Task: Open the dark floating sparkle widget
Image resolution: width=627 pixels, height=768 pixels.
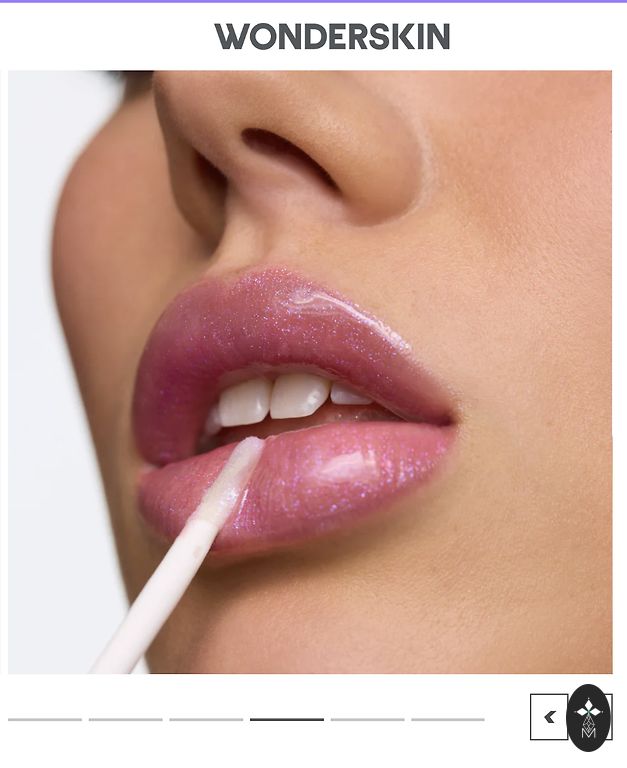Action: click(588, 718)
